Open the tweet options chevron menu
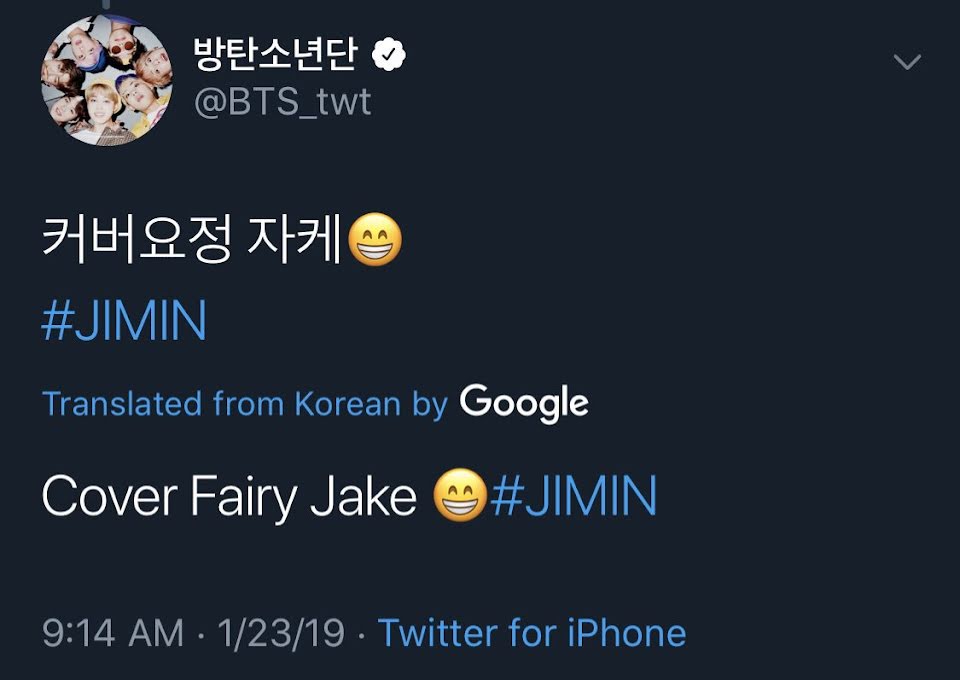960x680 pixels. point(907,62)
